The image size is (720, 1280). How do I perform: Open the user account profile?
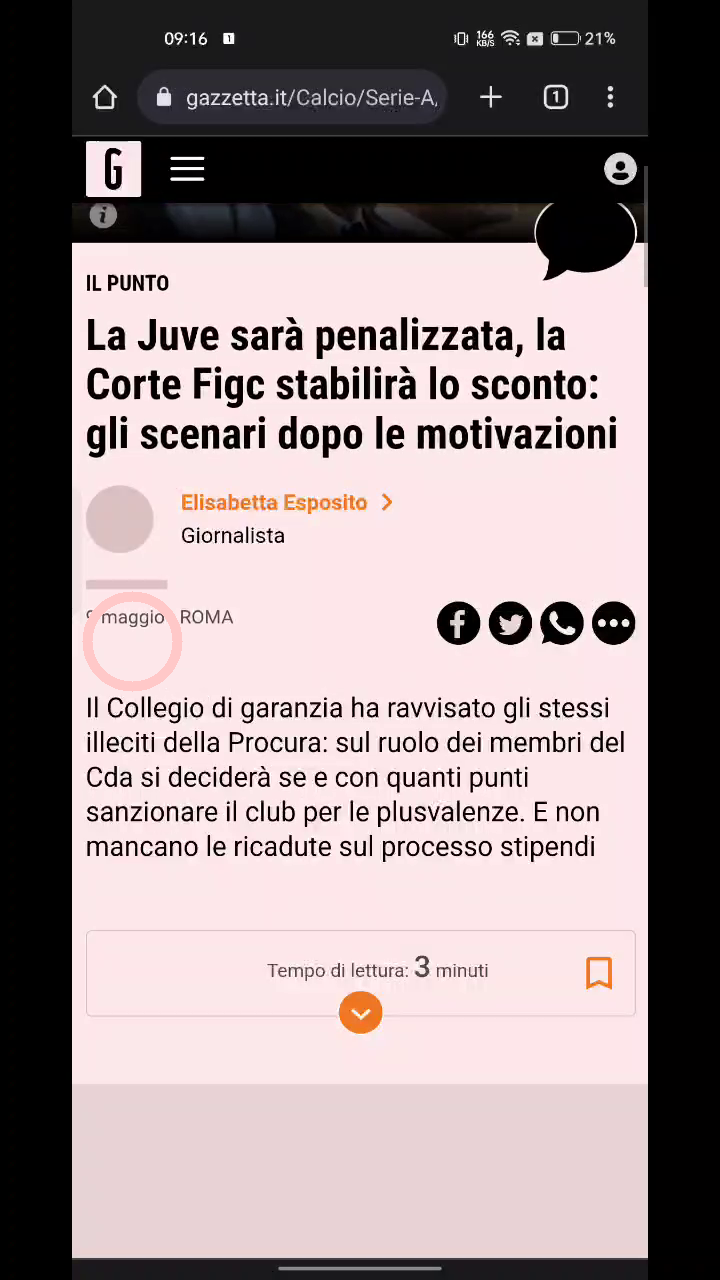[620, 169]
